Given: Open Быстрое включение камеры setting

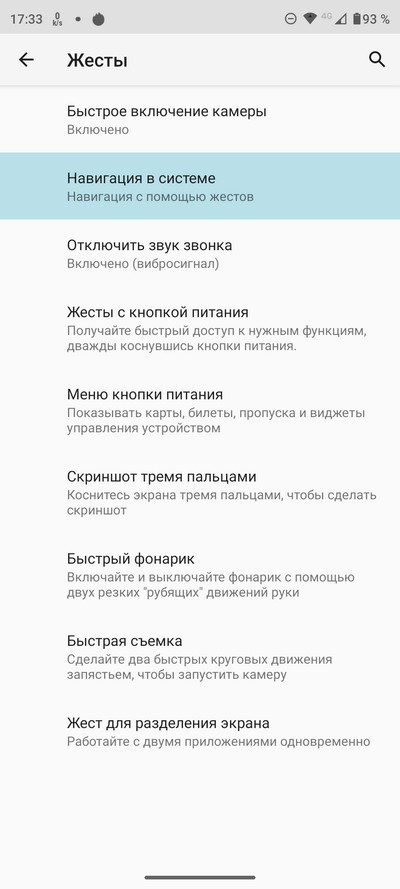Looking at the screenshot, I should coord(200,119).
